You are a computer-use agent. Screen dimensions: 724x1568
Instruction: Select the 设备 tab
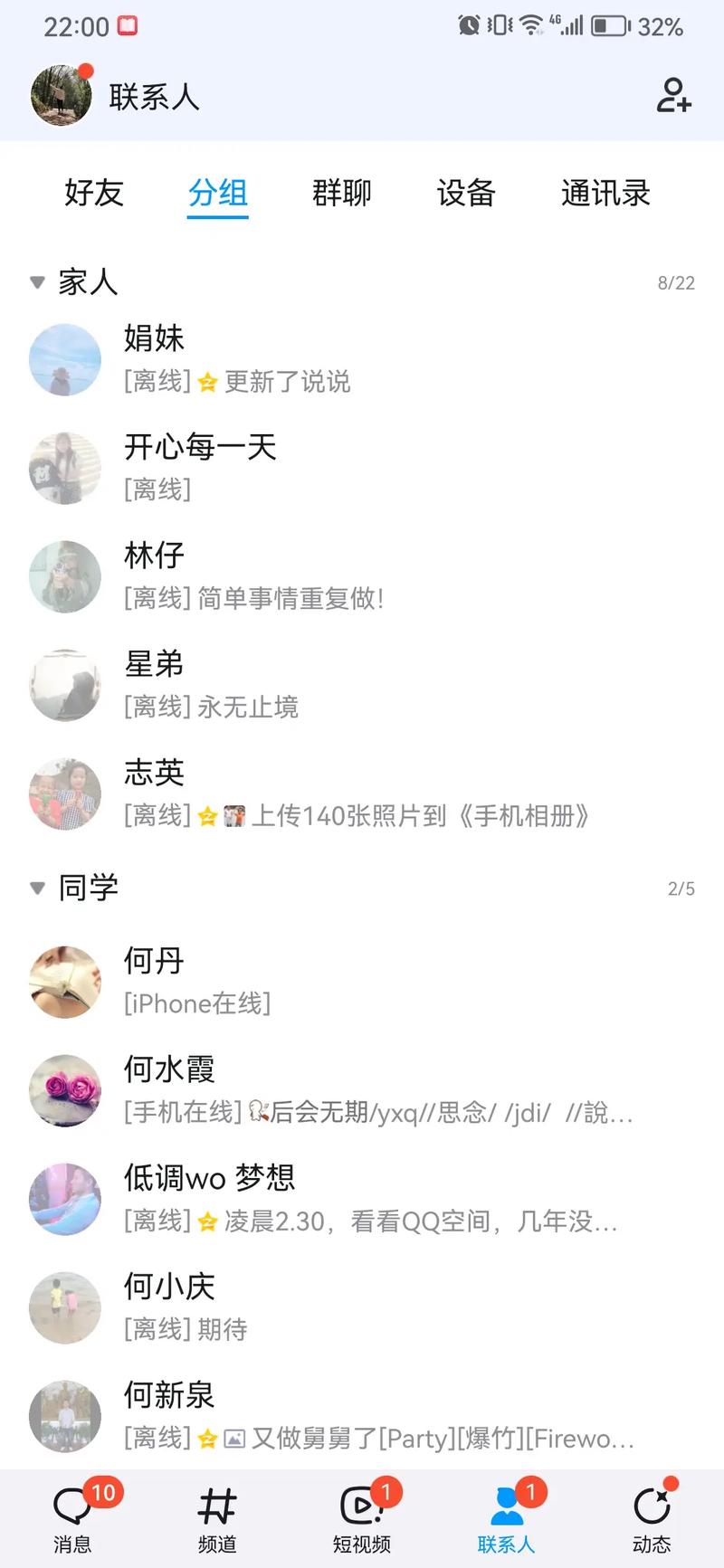(465, 193)
